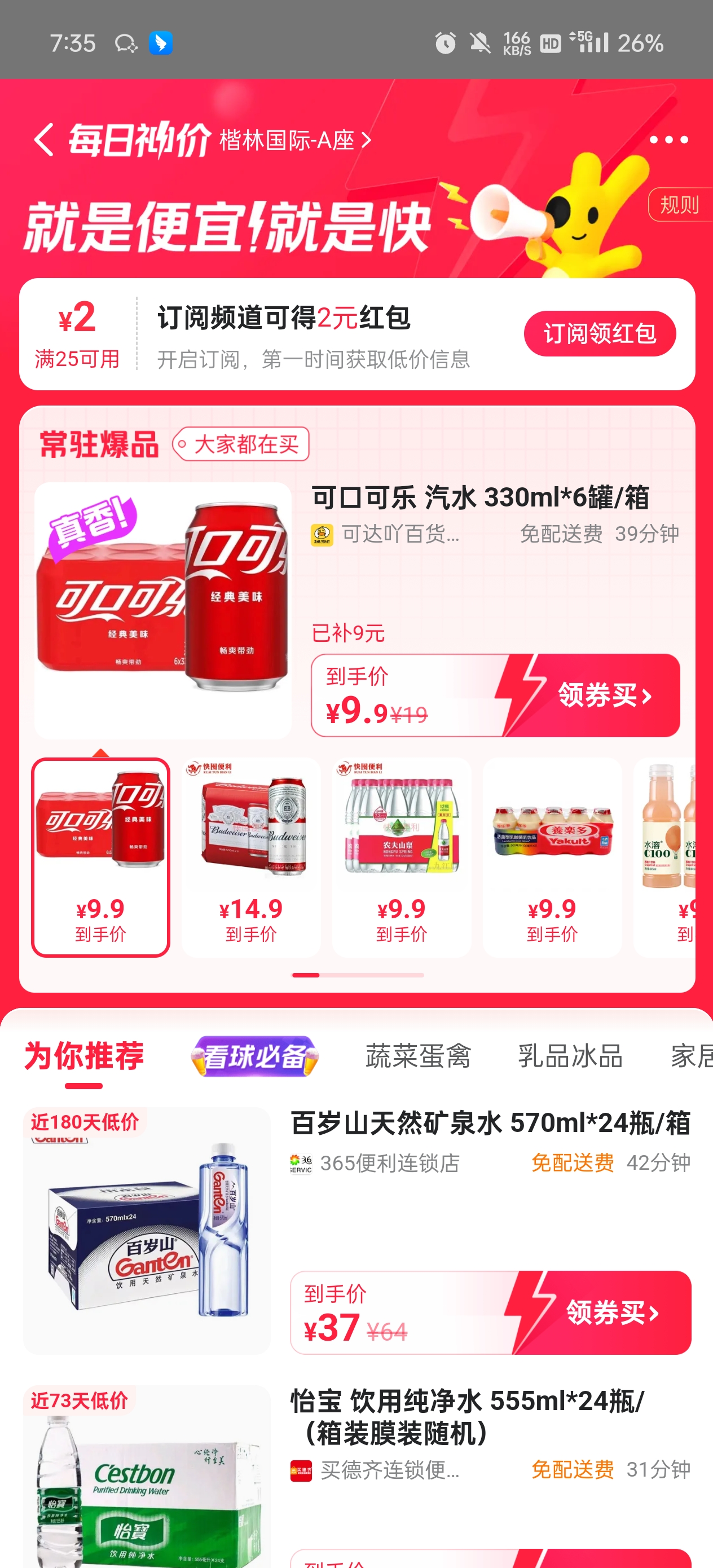The width and height of the screenshot is (713, 1568).
Task: Go back from 每日神价 page
Action: (44, 139)
